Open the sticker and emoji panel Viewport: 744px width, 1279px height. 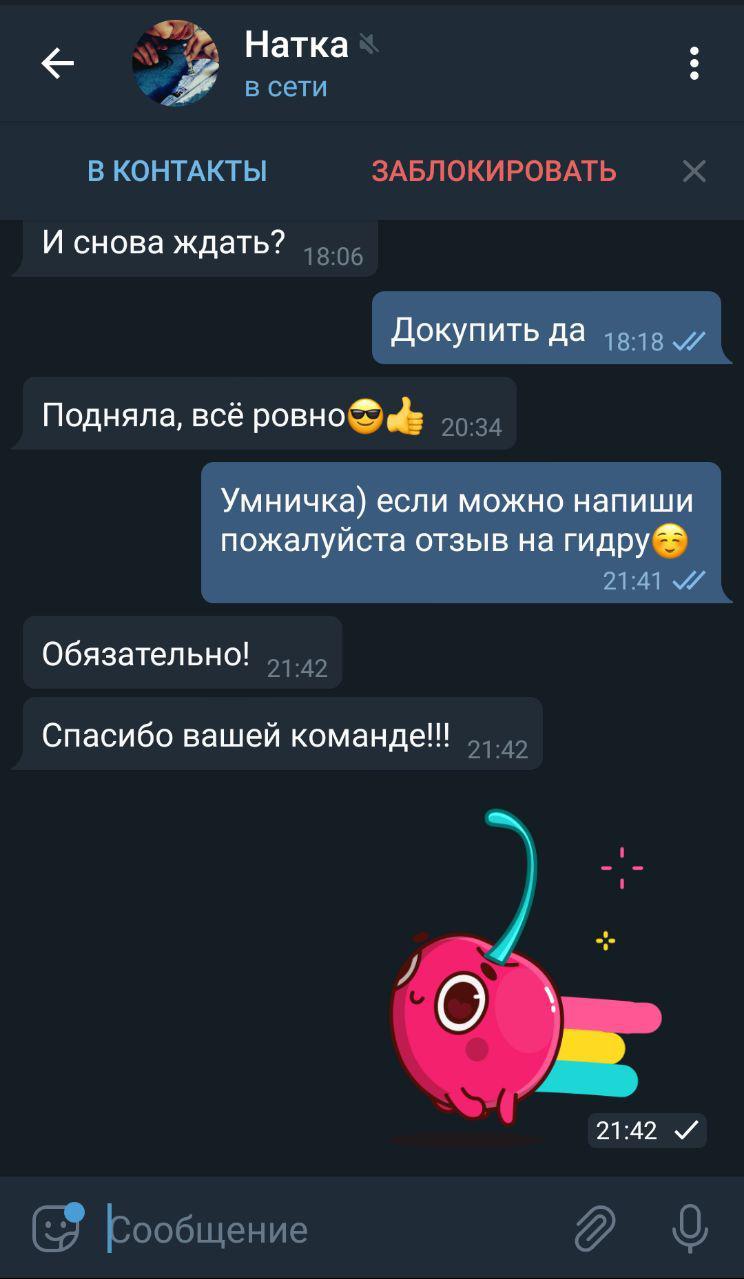(x=57, y=1228)
